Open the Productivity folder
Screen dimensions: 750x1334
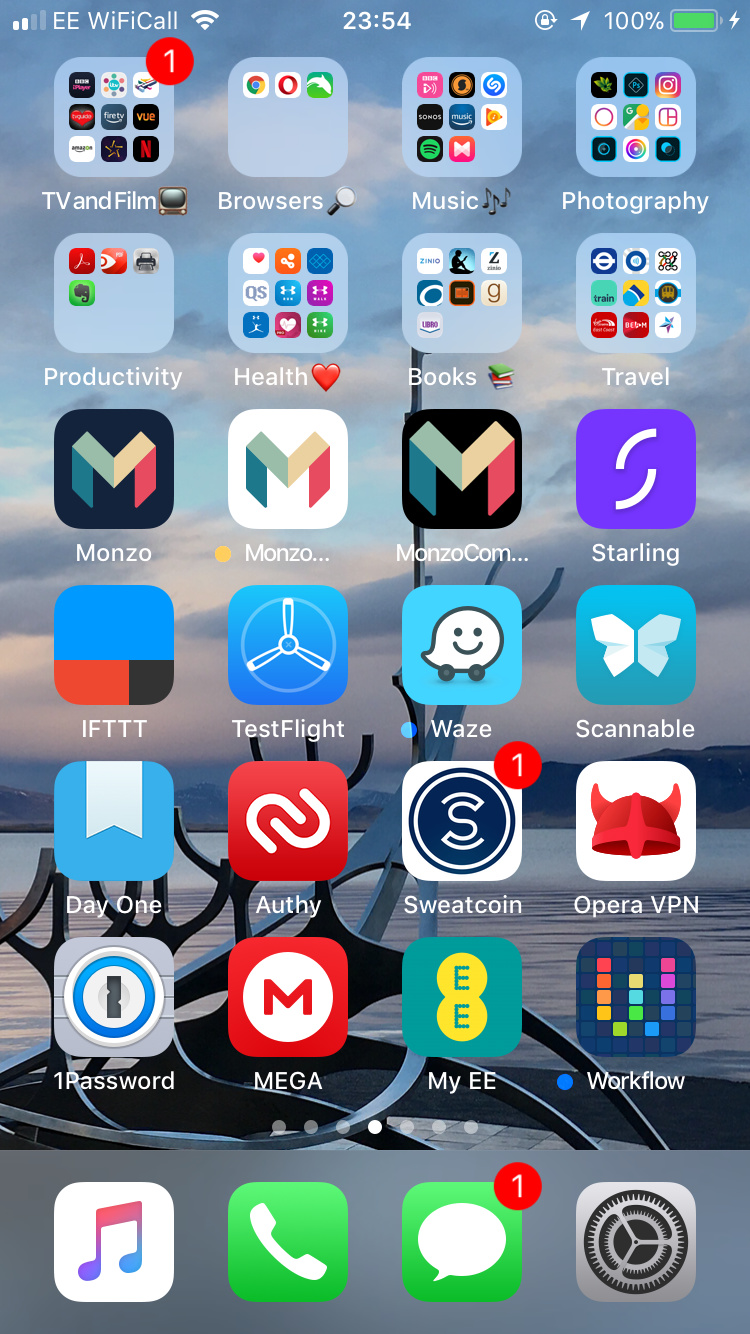click(114, 293)
